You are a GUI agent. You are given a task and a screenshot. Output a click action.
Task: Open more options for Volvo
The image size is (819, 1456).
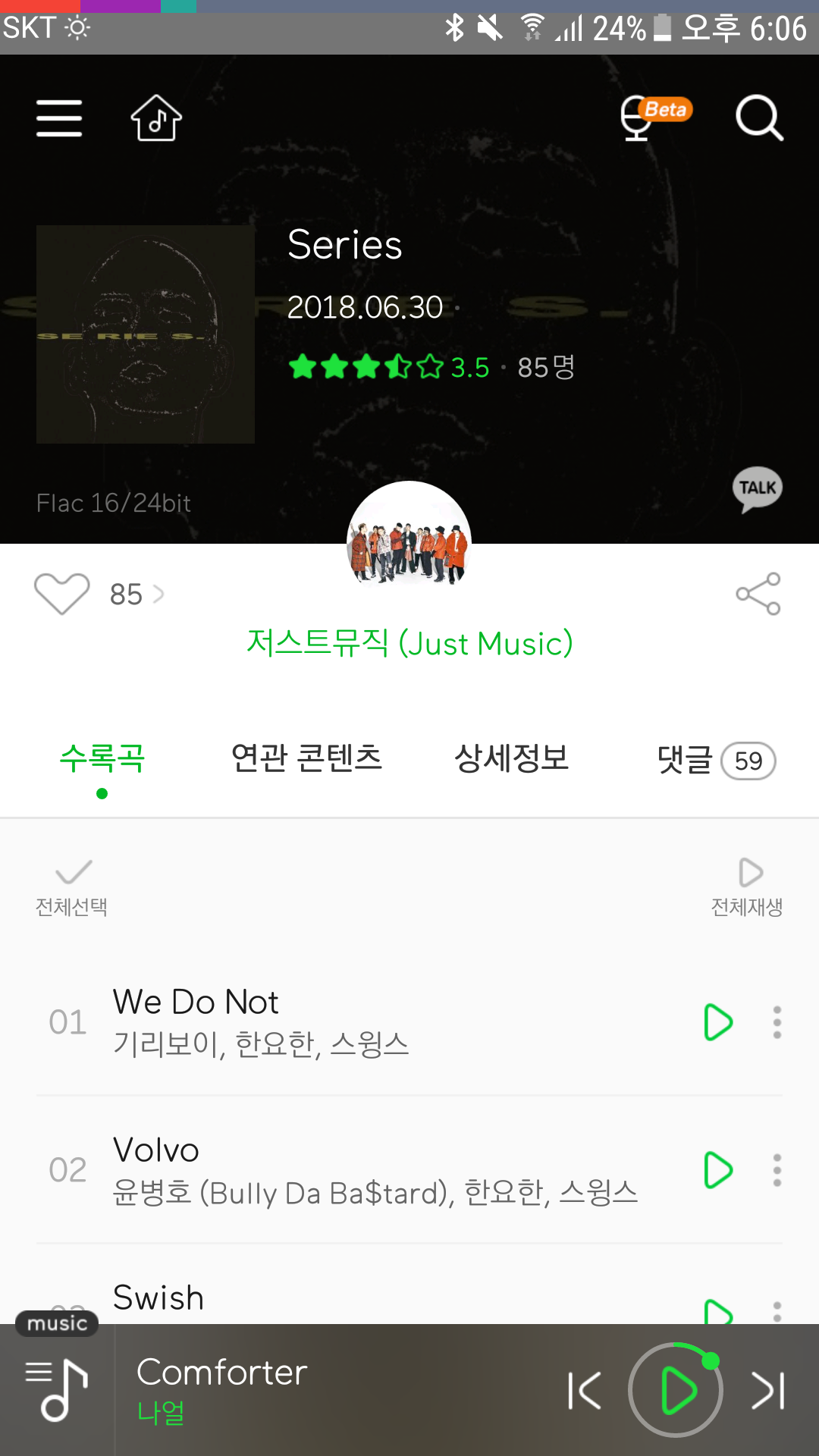[x=777, y=1170]
